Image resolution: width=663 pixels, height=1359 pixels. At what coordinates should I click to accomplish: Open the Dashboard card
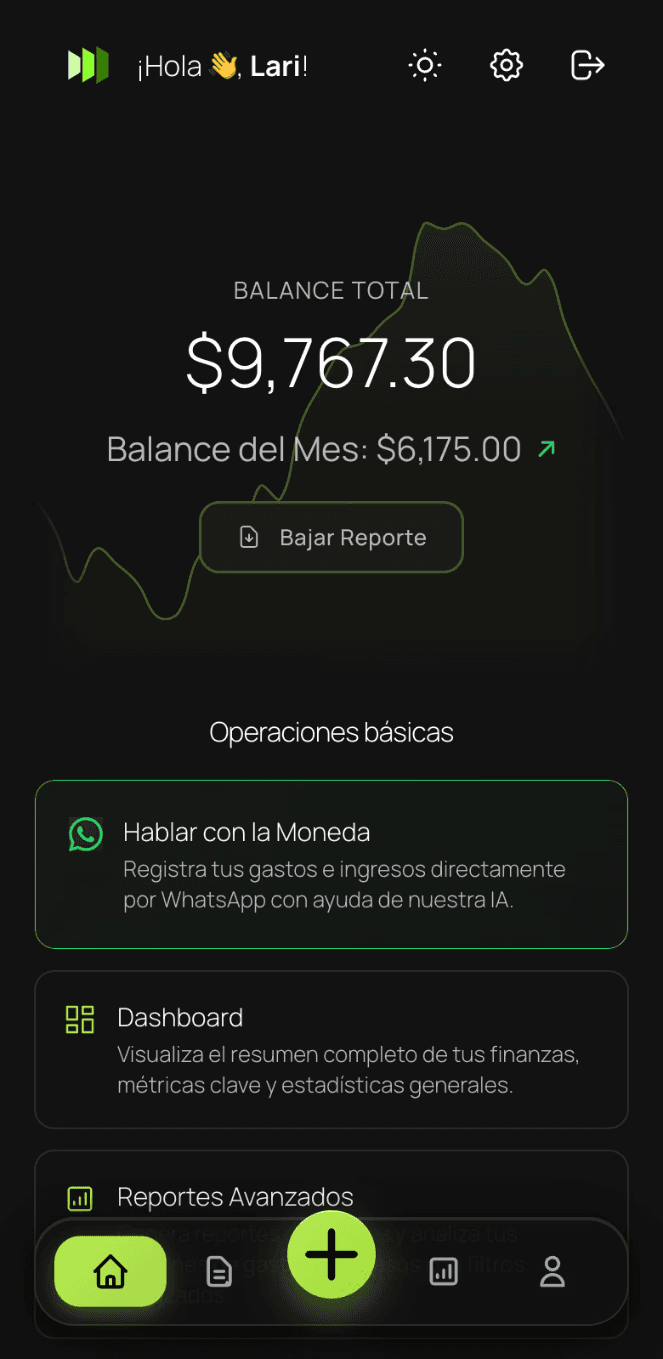pyautogui.click(x=331, y=1049)
